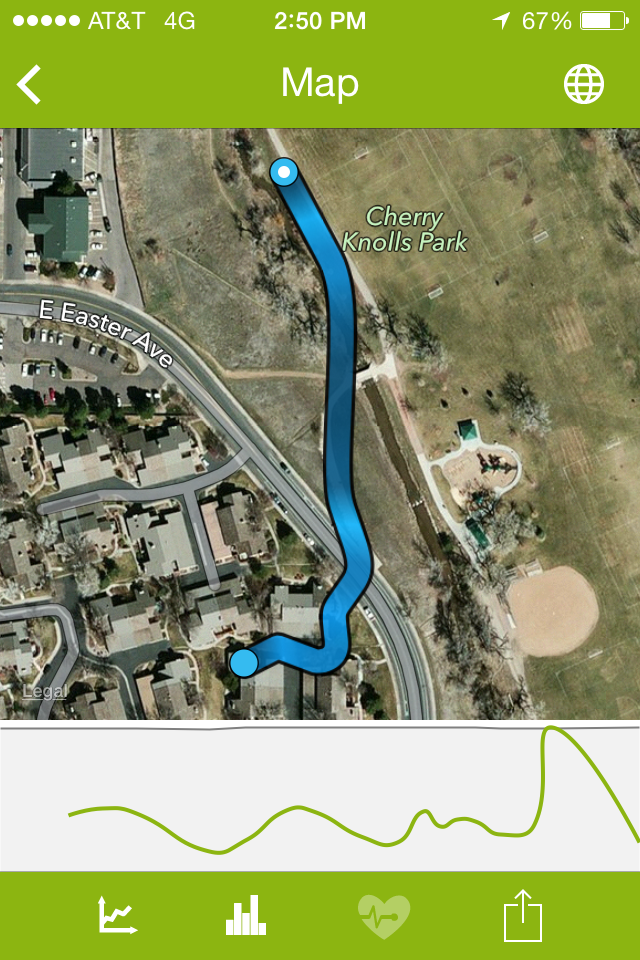Tap the globe icon to change map type

[584, 85]
